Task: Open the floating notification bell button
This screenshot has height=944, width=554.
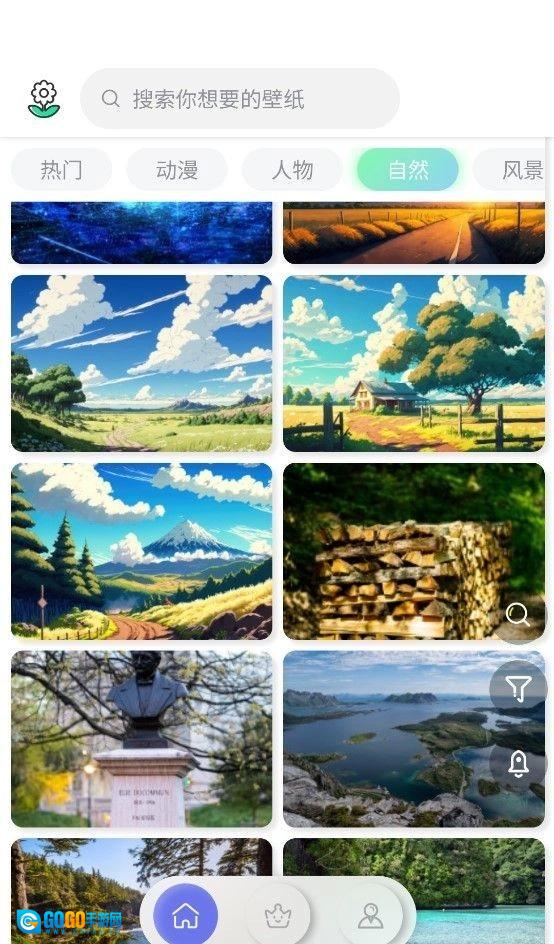Action: point(518,763)
